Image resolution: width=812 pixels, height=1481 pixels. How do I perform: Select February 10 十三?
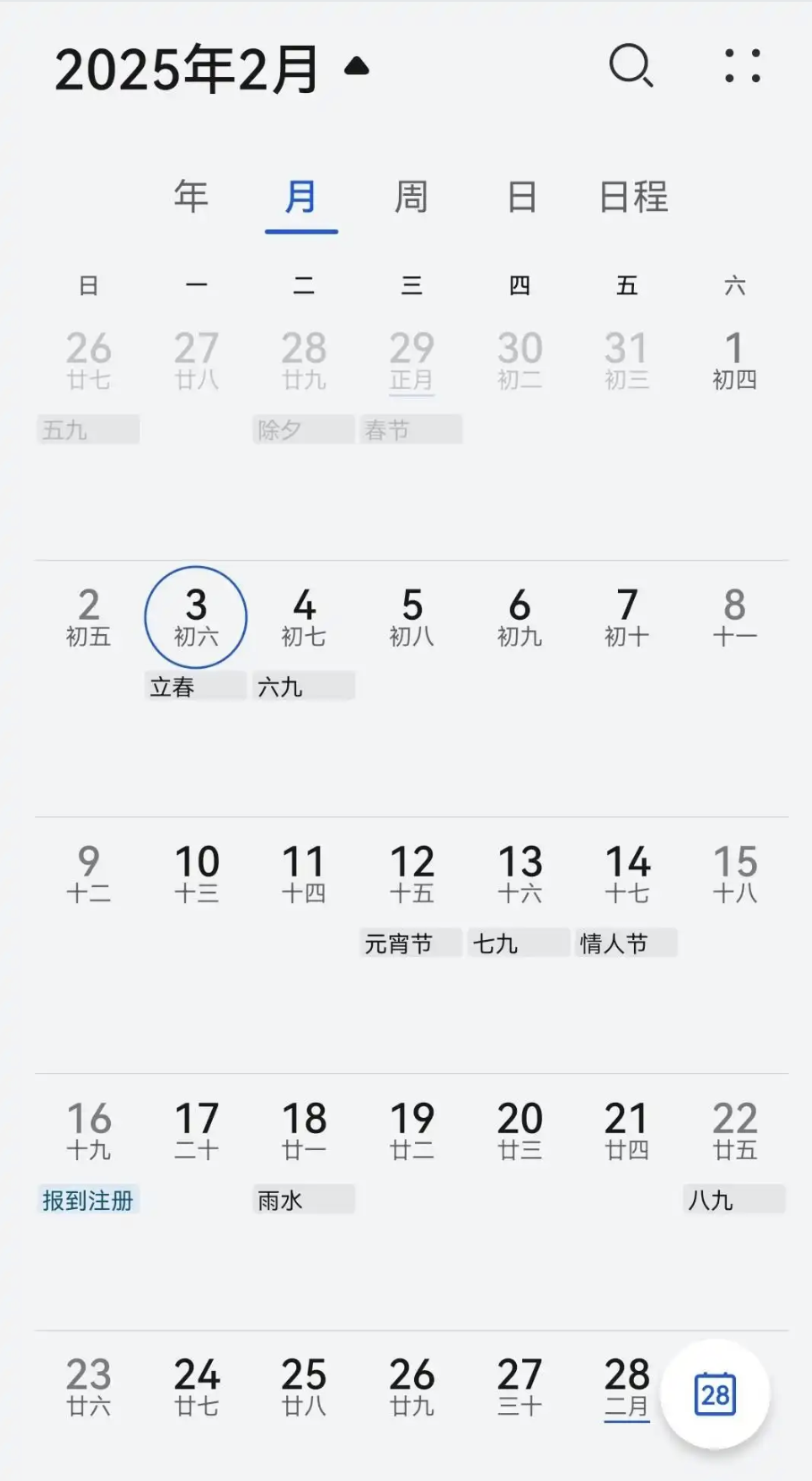coord(196,873)
